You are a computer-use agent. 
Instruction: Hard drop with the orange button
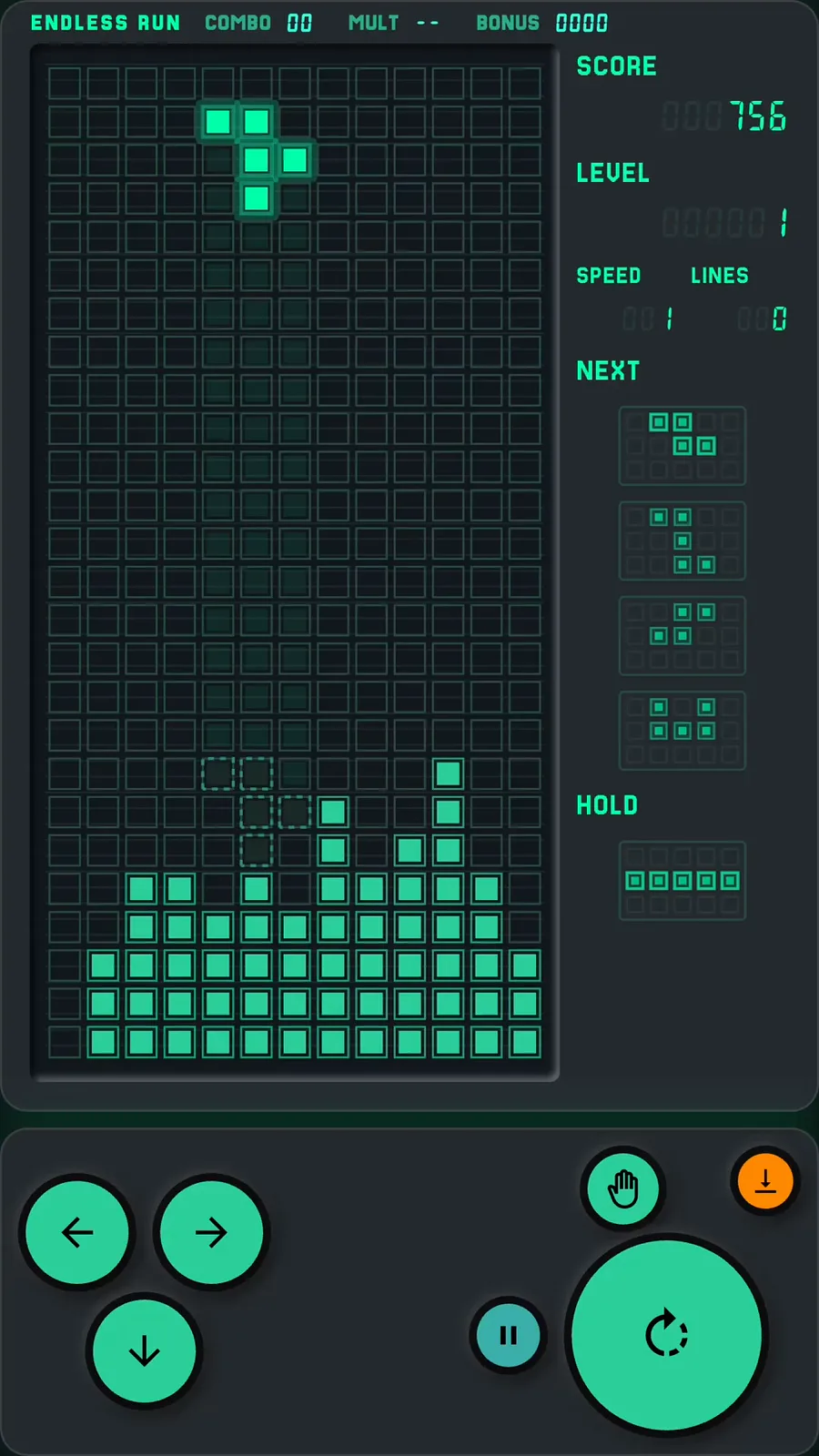coord(765,1181)
